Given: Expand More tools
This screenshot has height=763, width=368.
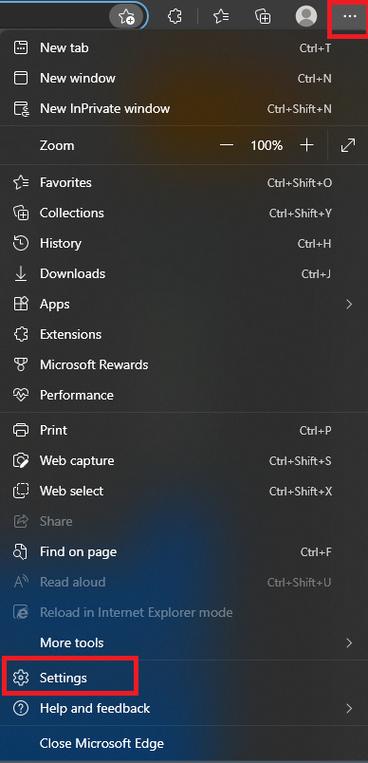Looking at the screenshot, I should coord(184,643).
